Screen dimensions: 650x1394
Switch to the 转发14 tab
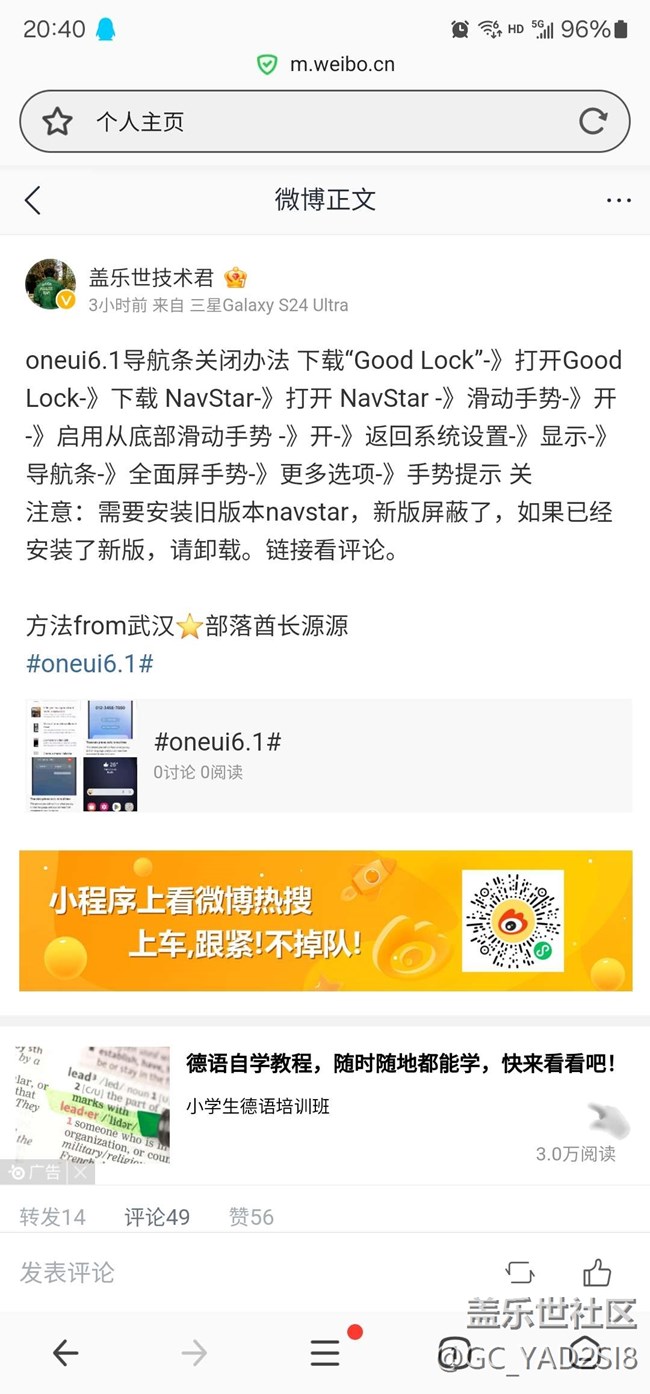point(52,1217)
